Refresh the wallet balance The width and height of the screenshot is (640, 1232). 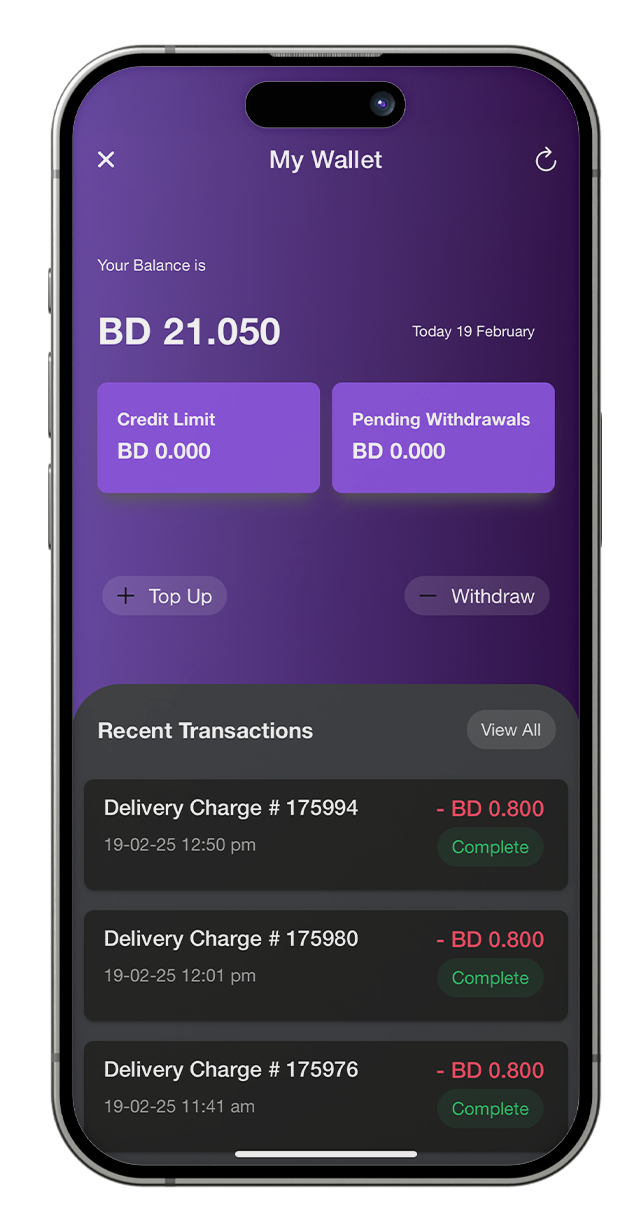[545, 160]
